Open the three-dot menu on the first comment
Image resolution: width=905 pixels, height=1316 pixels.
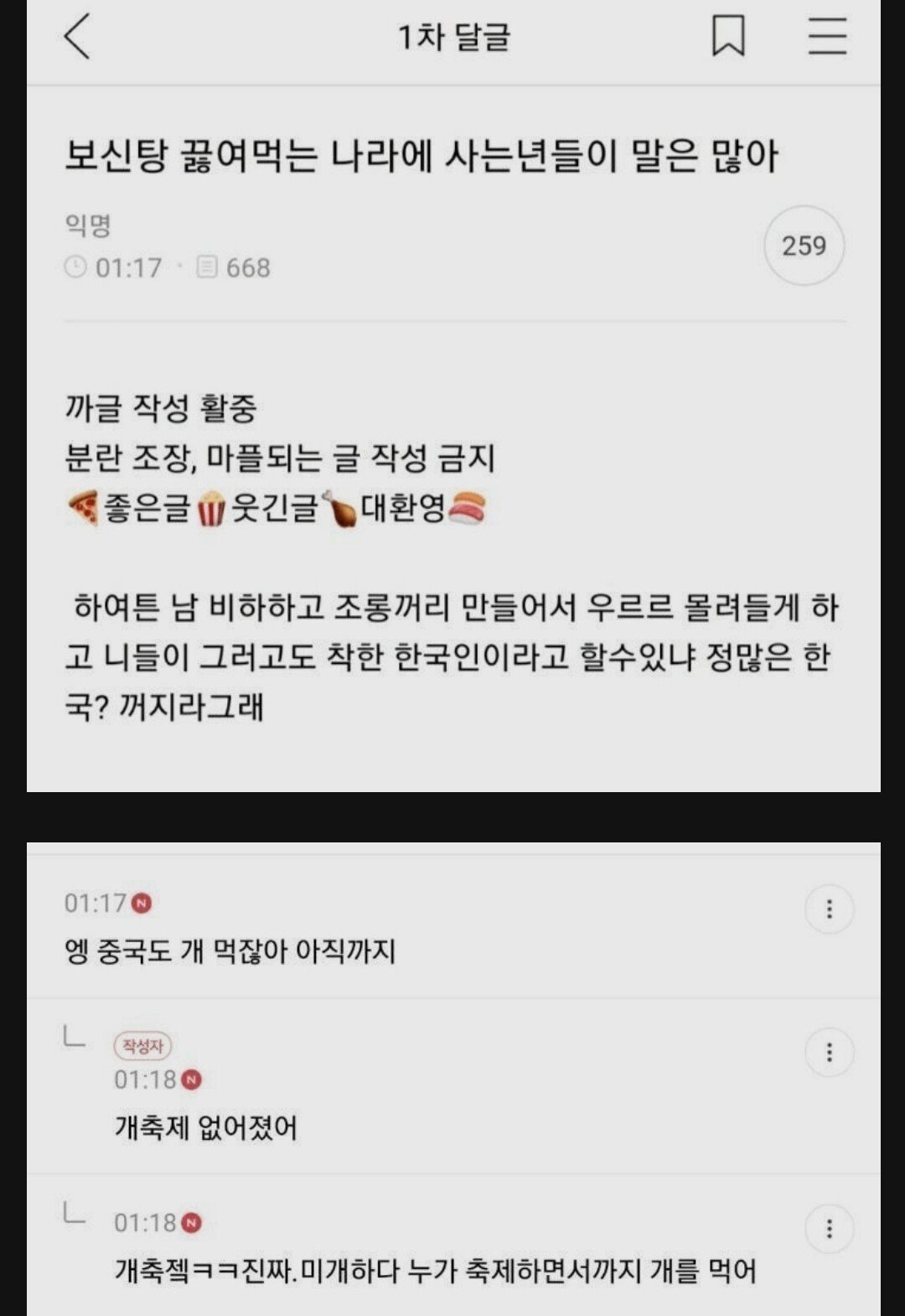click(x=830, y=908)
